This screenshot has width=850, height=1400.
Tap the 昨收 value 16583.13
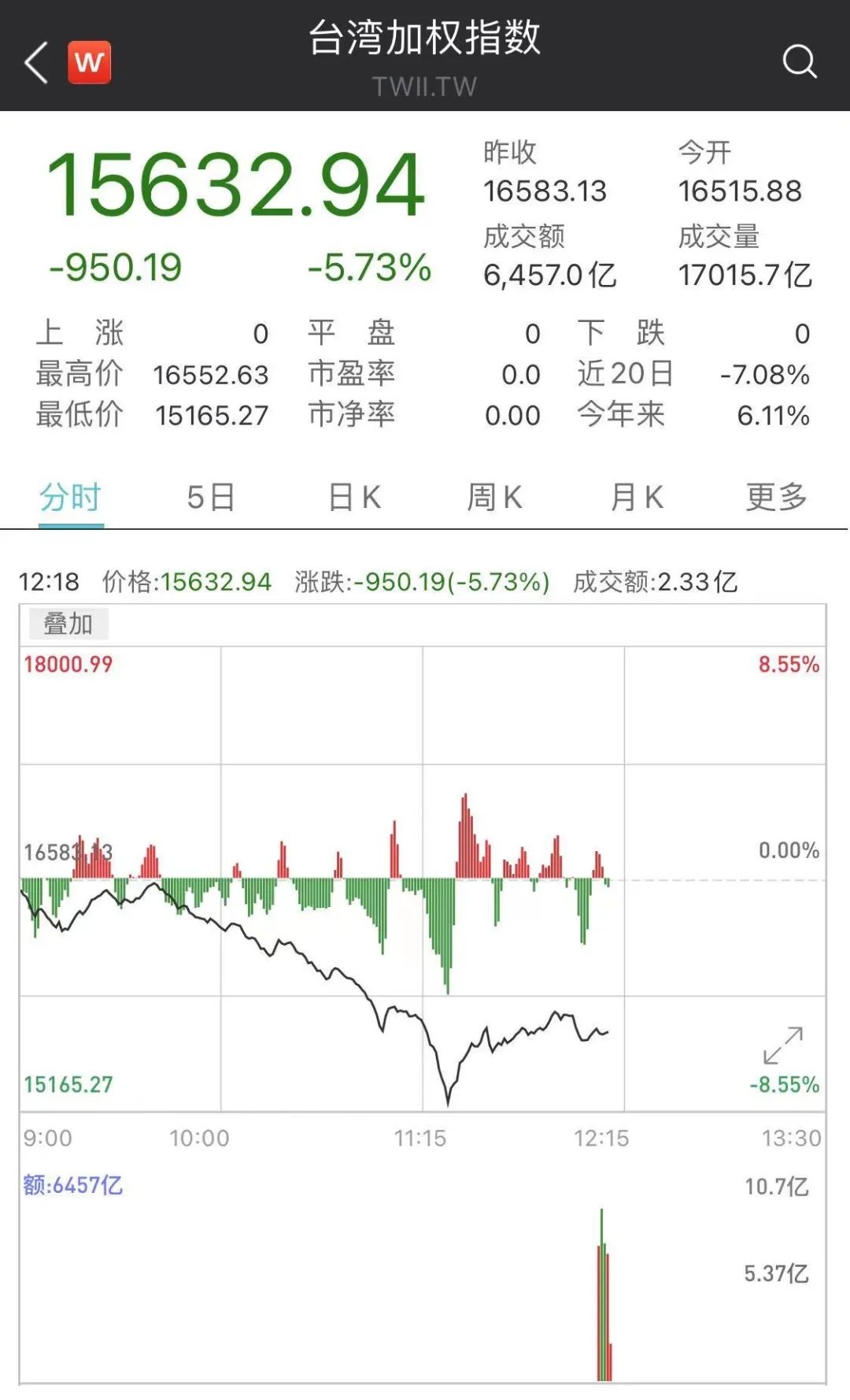click(543, 191)
